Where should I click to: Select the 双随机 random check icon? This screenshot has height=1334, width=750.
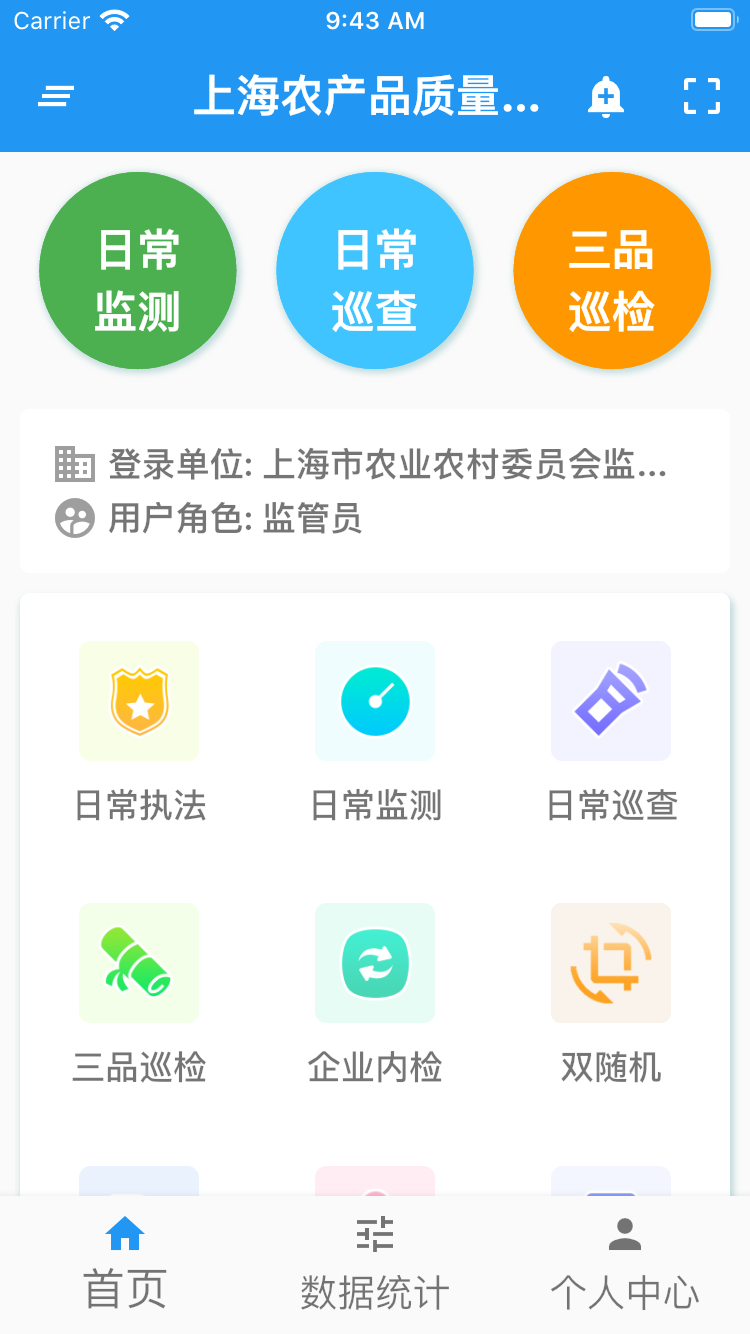point(611,963)
